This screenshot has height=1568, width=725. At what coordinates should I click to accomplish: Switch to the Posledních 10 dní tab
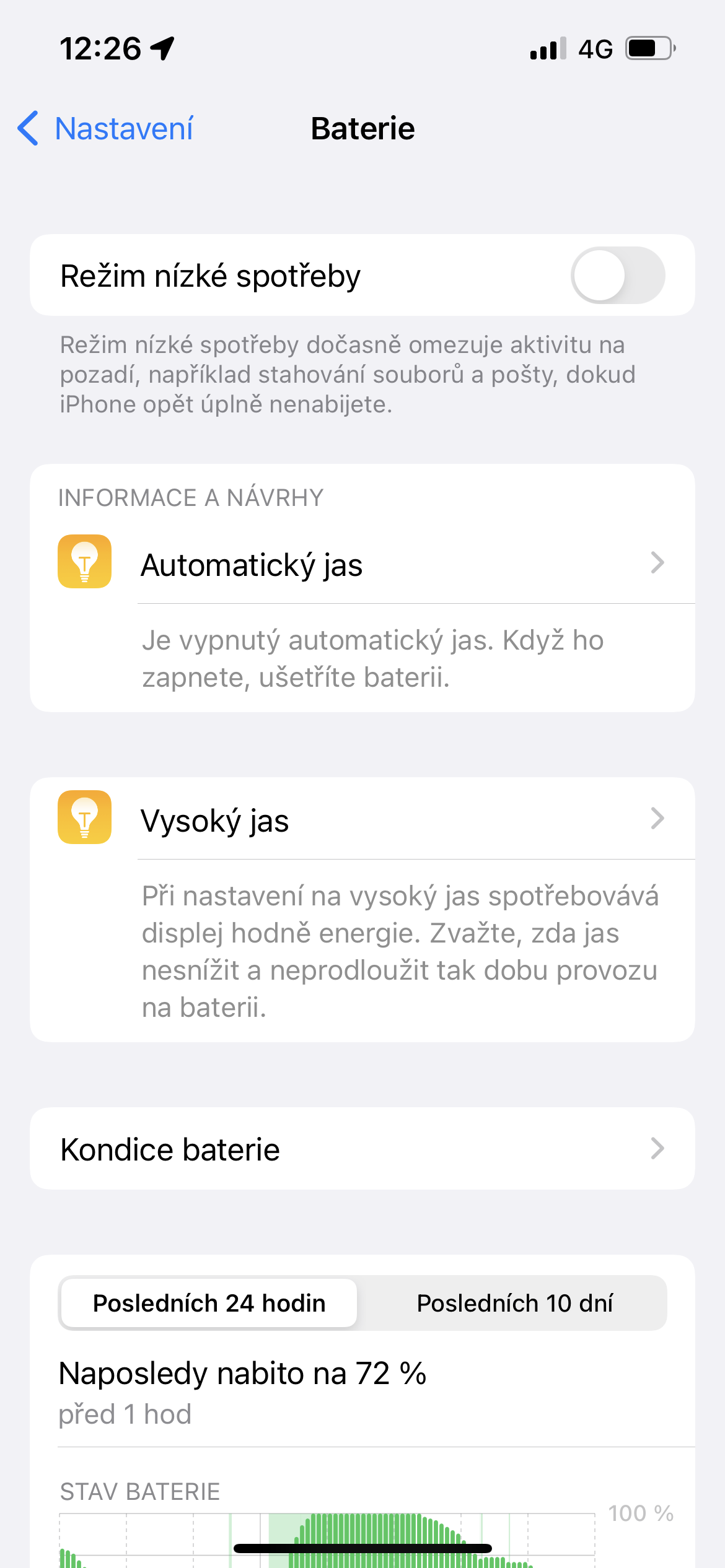[515, 1303]
